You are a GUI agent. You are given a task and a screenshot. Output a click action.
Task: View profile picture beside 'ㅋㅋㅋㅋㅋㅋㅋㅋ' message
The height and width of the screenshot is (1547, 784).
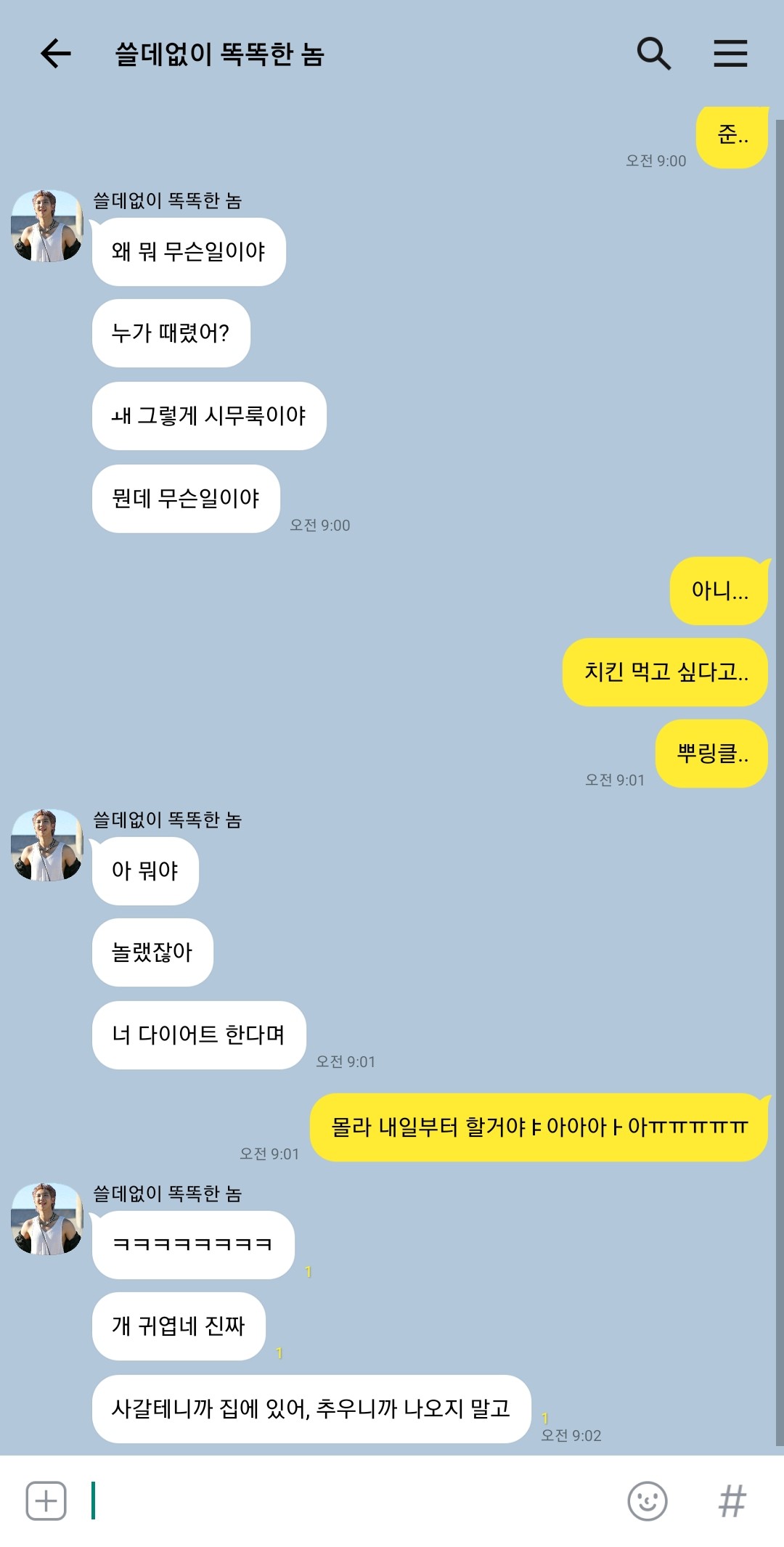point(47,1219)
